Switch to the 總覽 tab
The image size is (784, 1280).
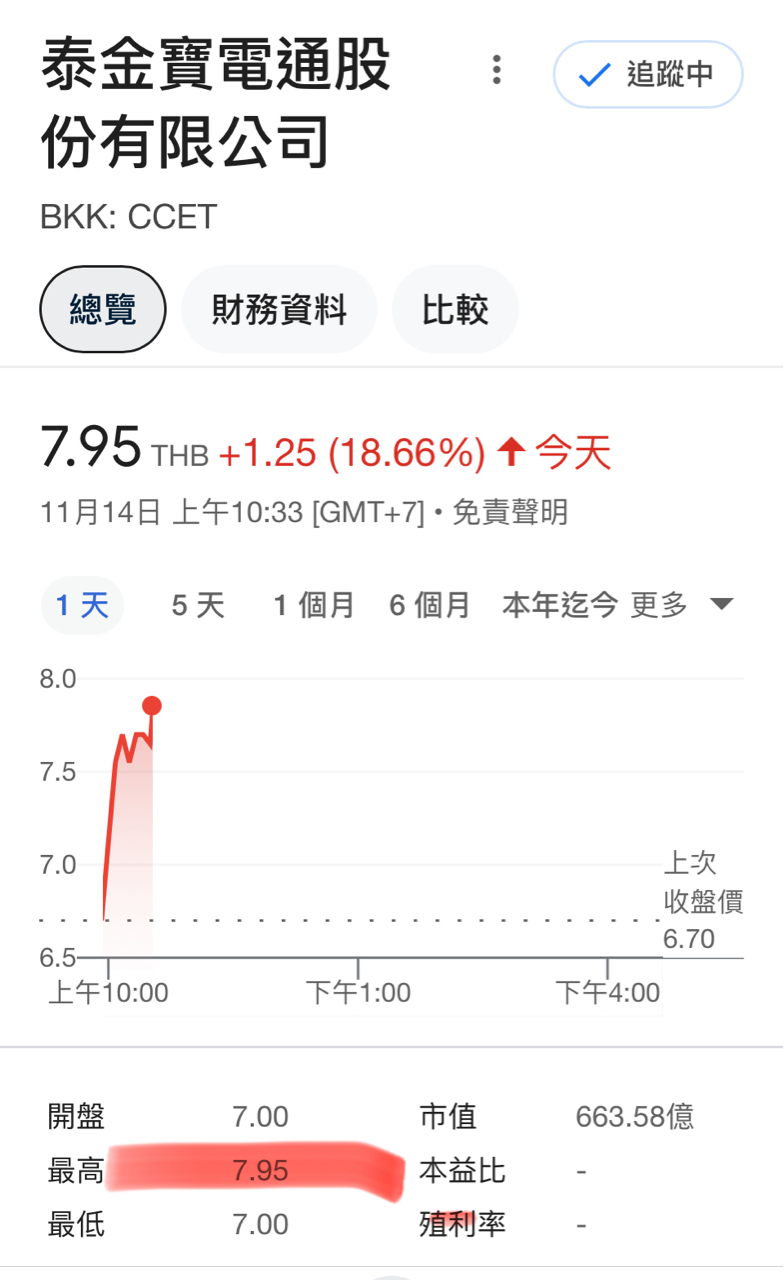click(x=103, y=310)
